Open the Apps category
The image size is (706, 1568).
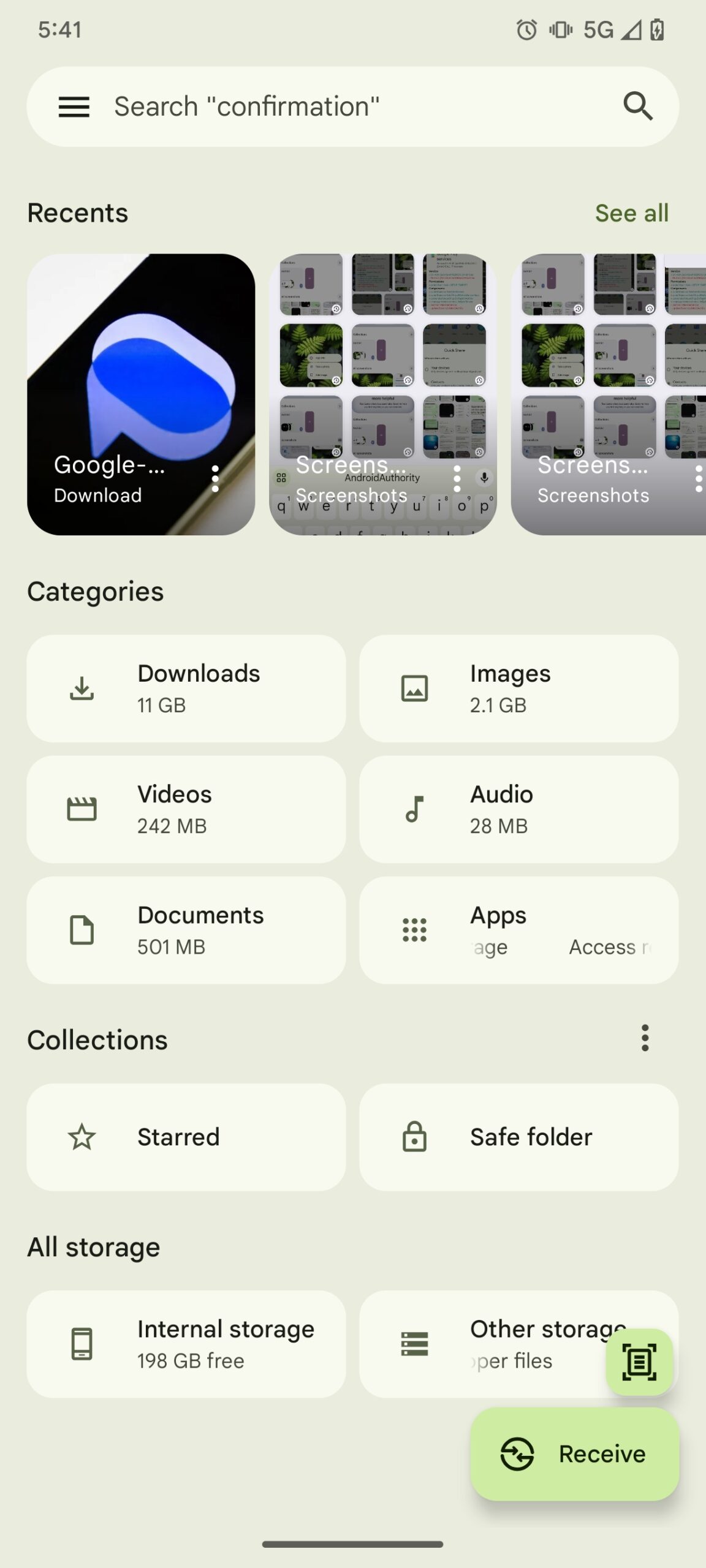[518, 930]
